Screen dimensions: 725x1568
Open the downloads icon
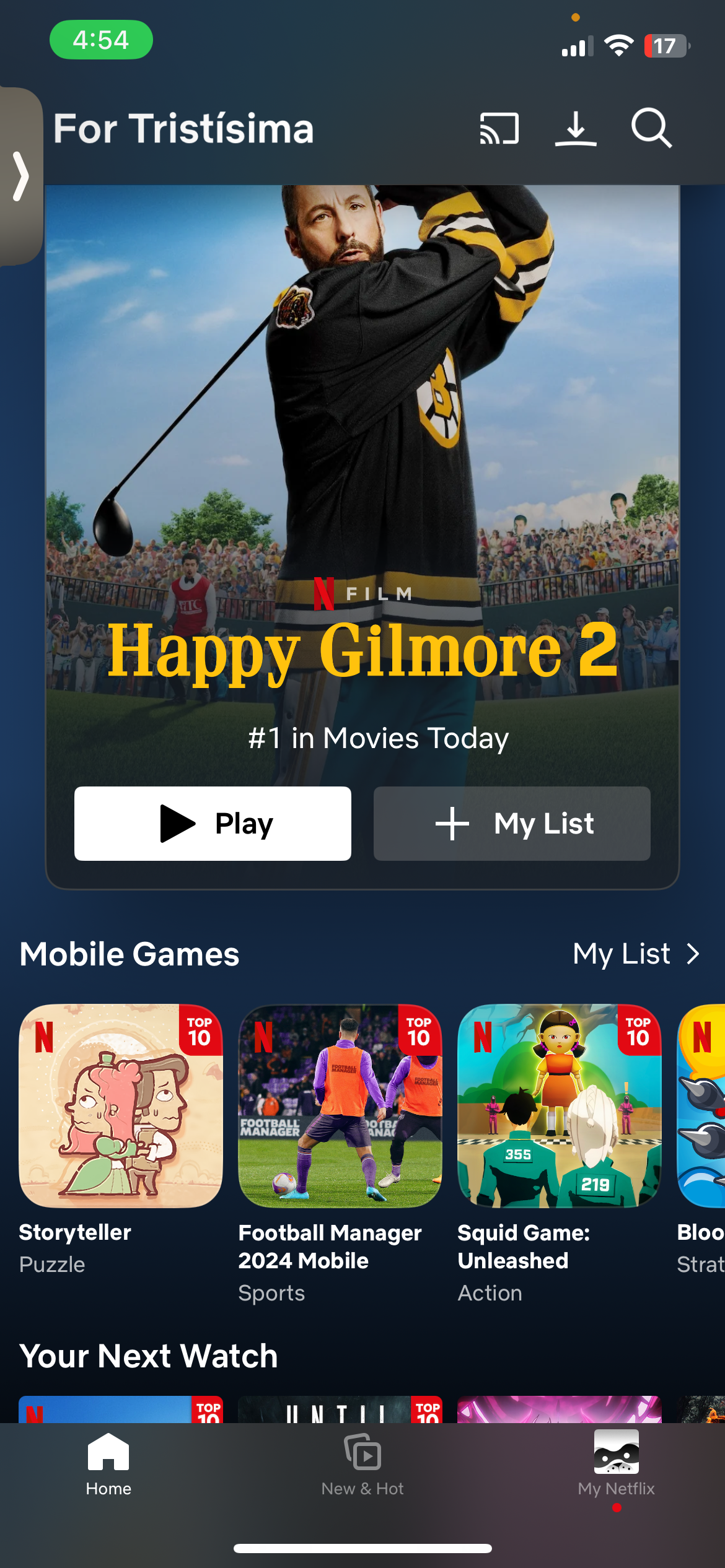point(576,128)
